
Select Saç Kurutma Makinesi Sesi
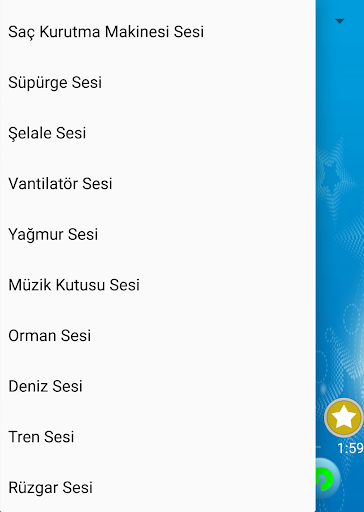[x=158, y=32]
